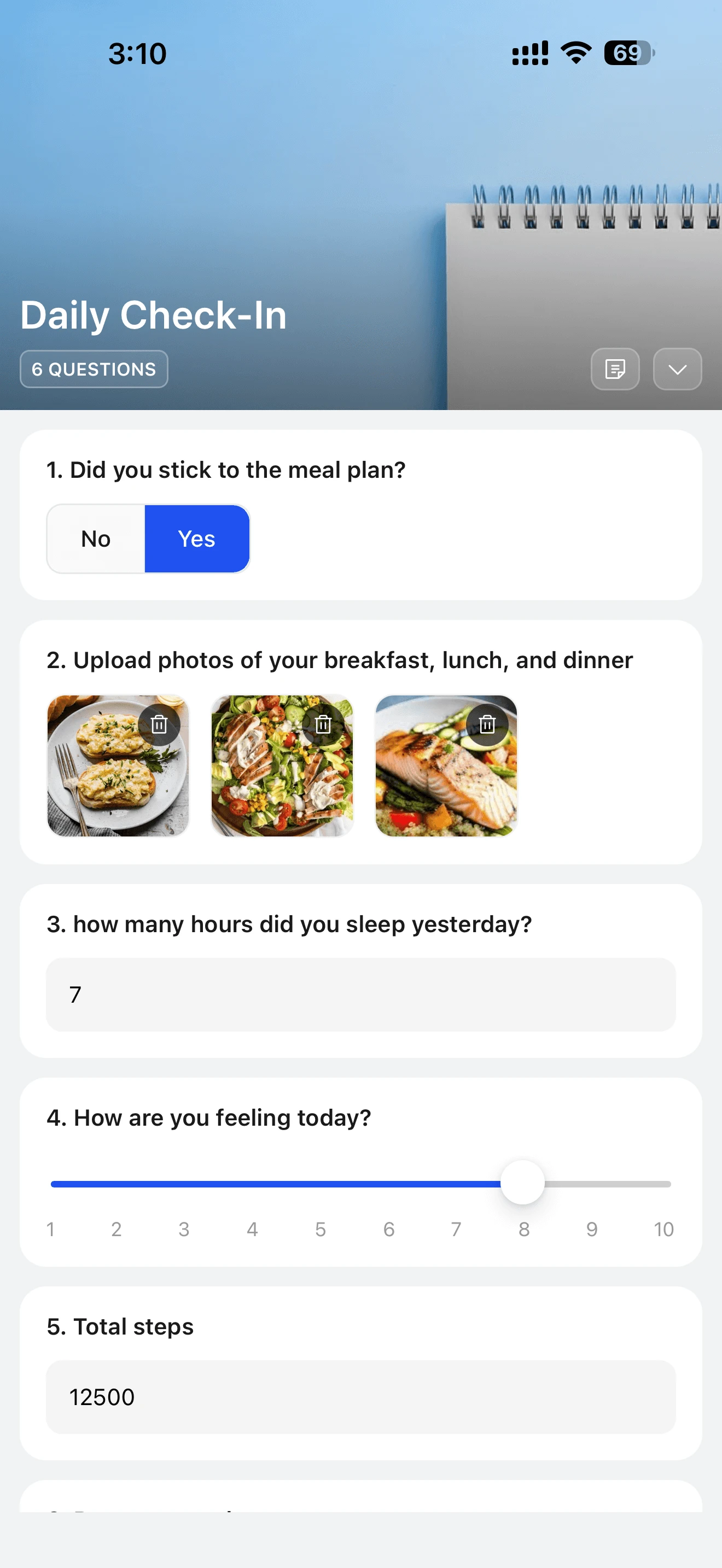Viewport: 722px width, 1568px height.
Task: Delete the chicken salad photo
Action: pos(323,724)
